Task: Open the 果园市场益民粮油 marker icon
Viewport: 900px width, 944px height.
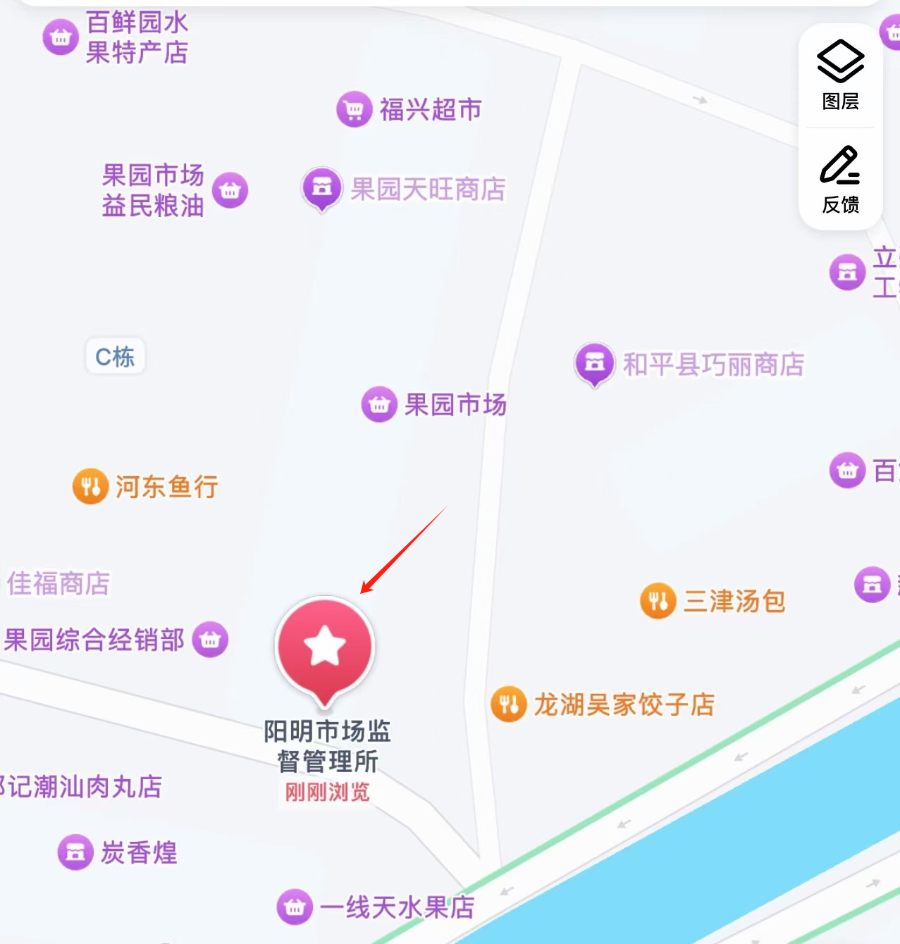Action: 231,189
